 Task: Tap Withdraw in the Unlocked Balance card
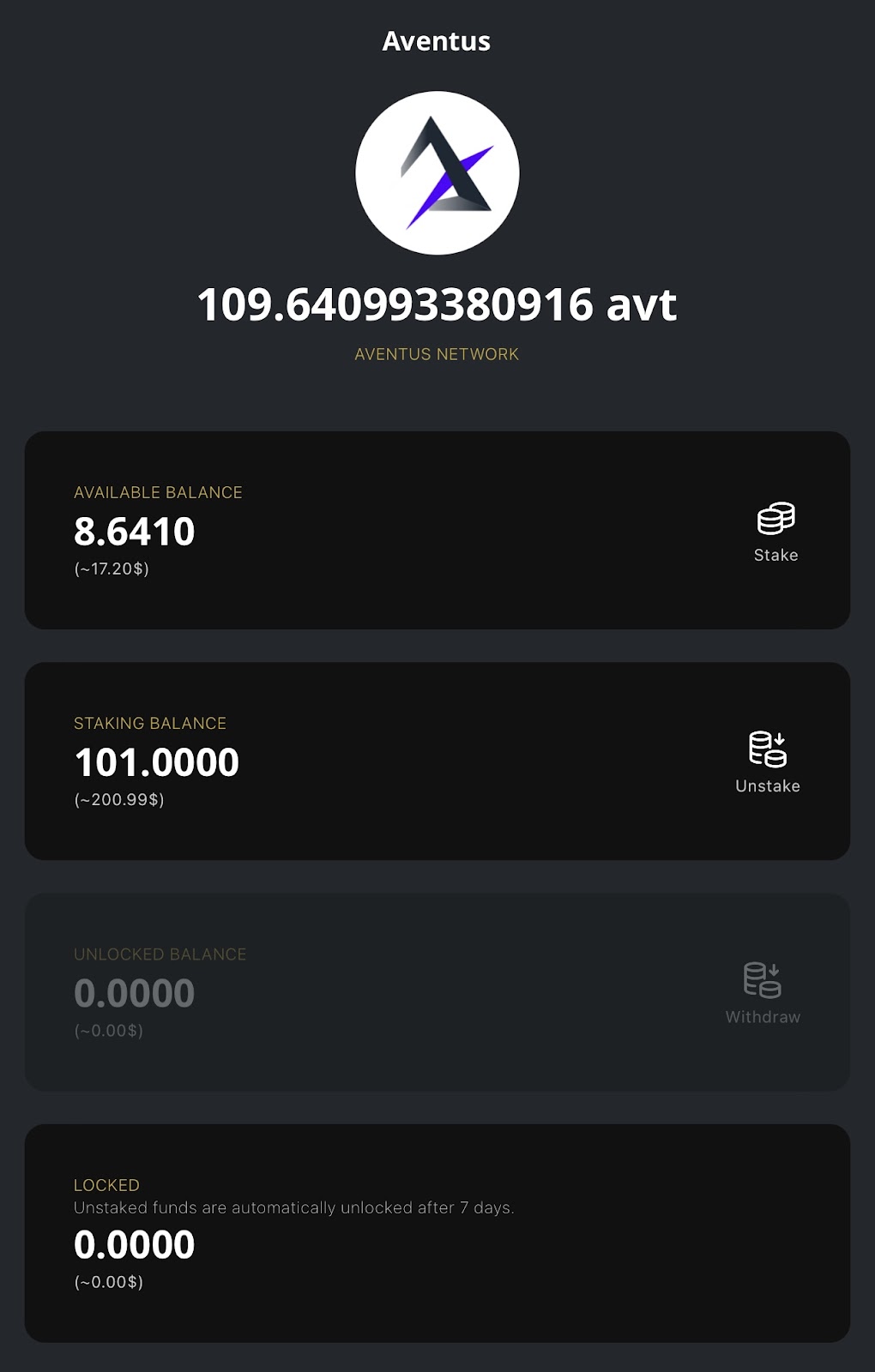coord(763,993)
